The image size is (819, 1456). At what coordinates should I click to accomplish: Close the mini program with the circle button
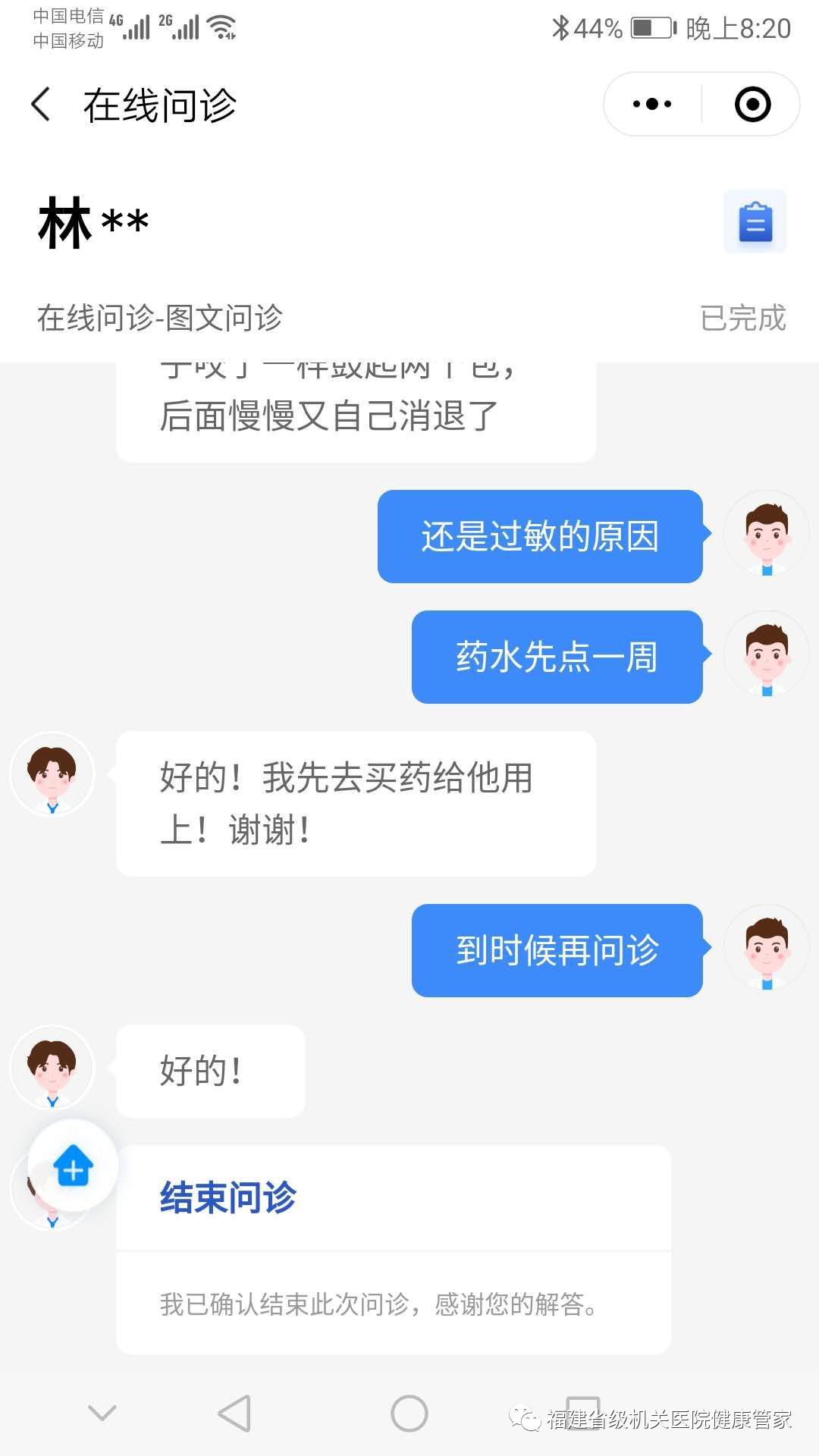point(752,105)
